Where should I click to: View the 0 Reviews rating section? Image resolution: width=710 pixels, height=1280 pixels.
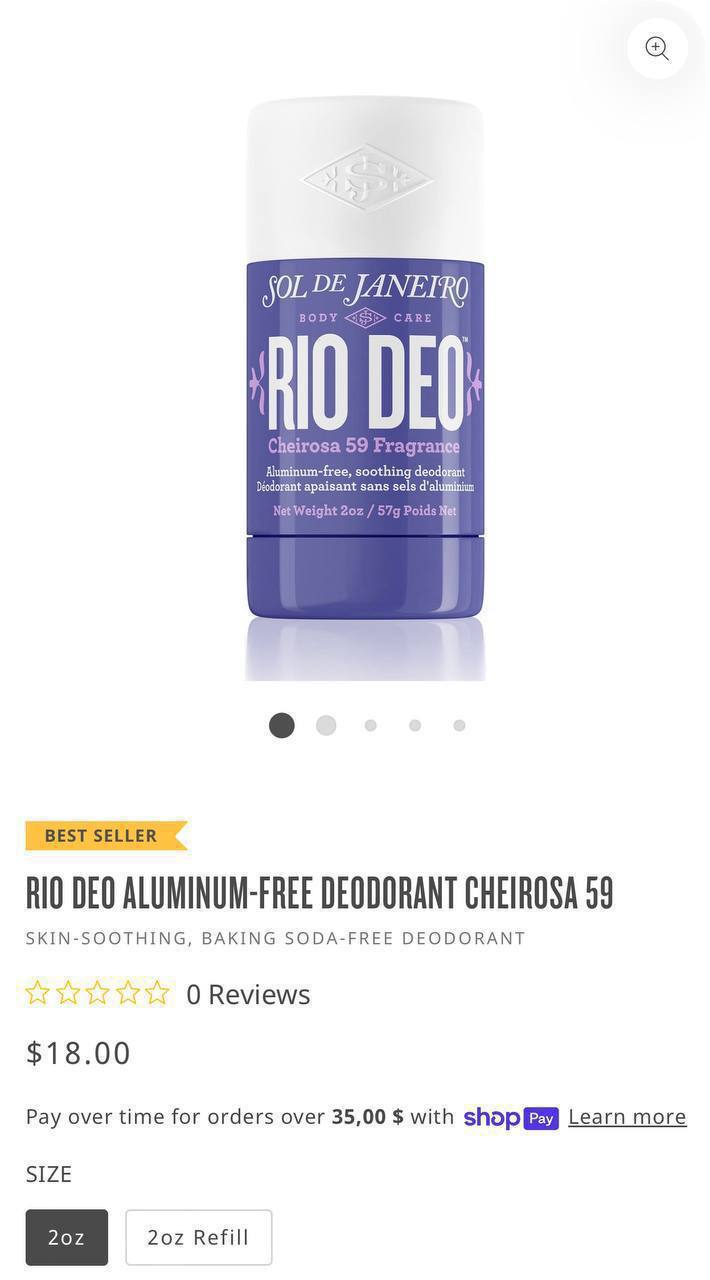tap(248, 994)
